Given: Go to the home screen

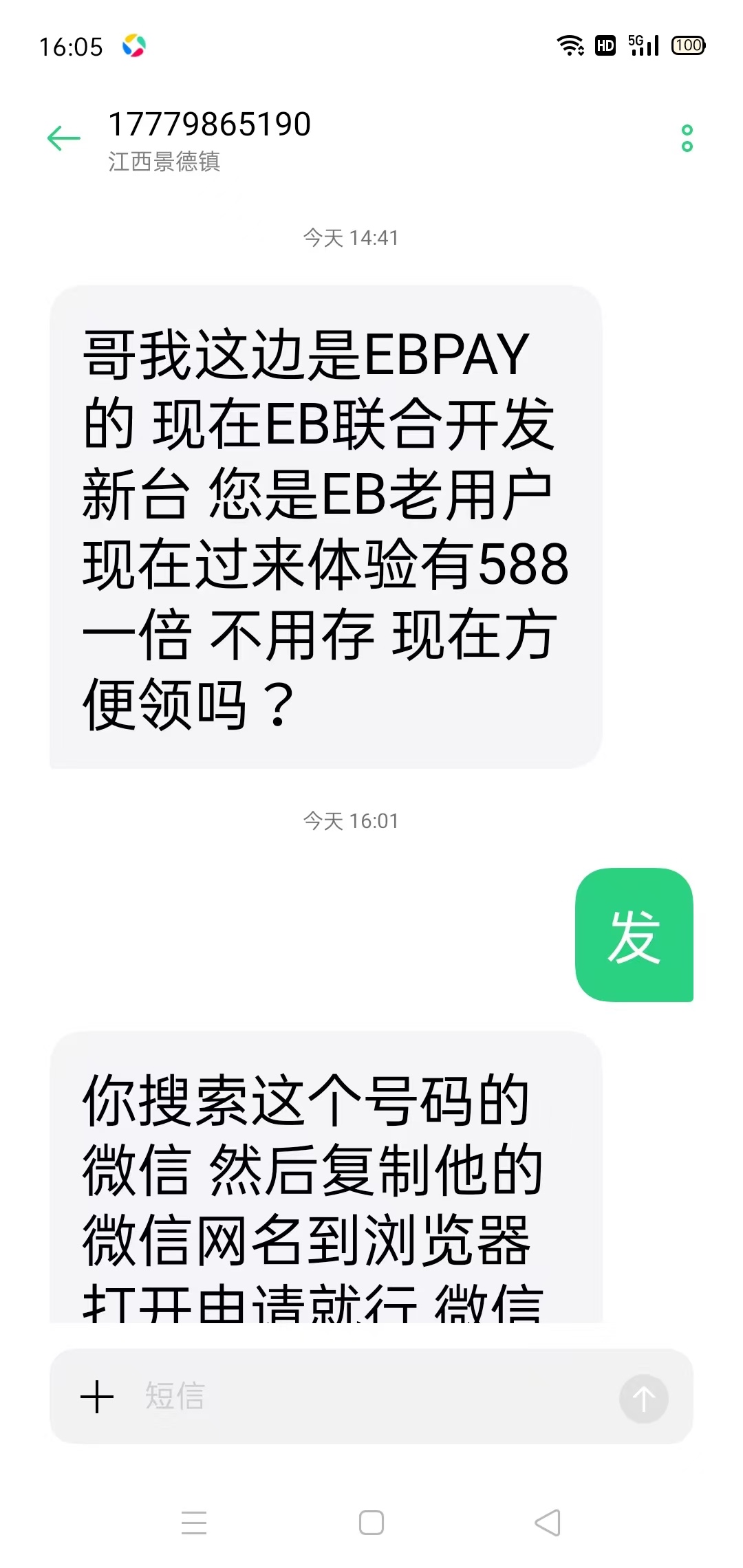Looking at the screenshot, I should (x=371, y=1523).
